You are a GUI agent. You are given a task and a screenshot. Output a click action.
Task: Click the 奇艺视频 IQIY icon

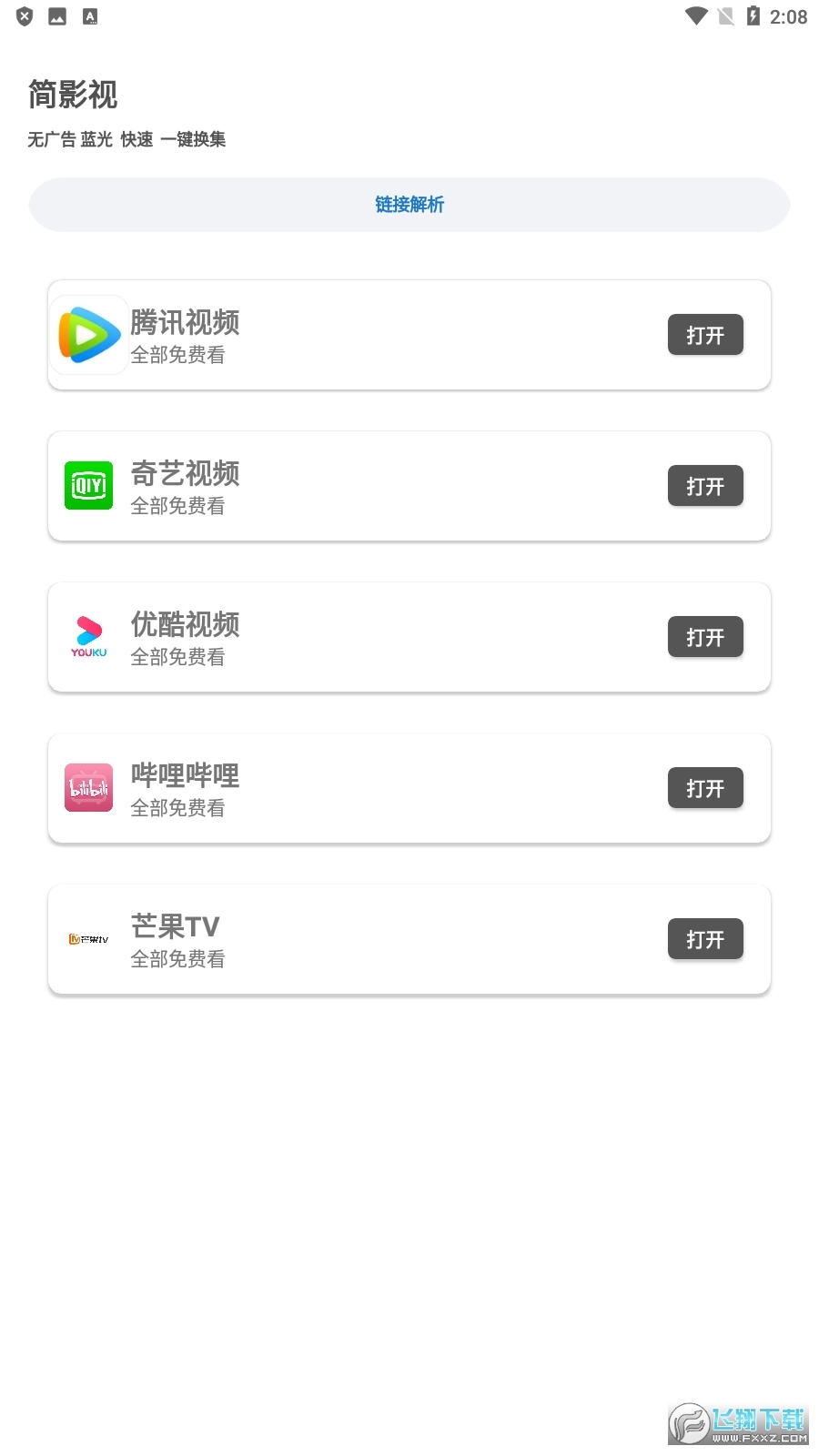point(88,485)
